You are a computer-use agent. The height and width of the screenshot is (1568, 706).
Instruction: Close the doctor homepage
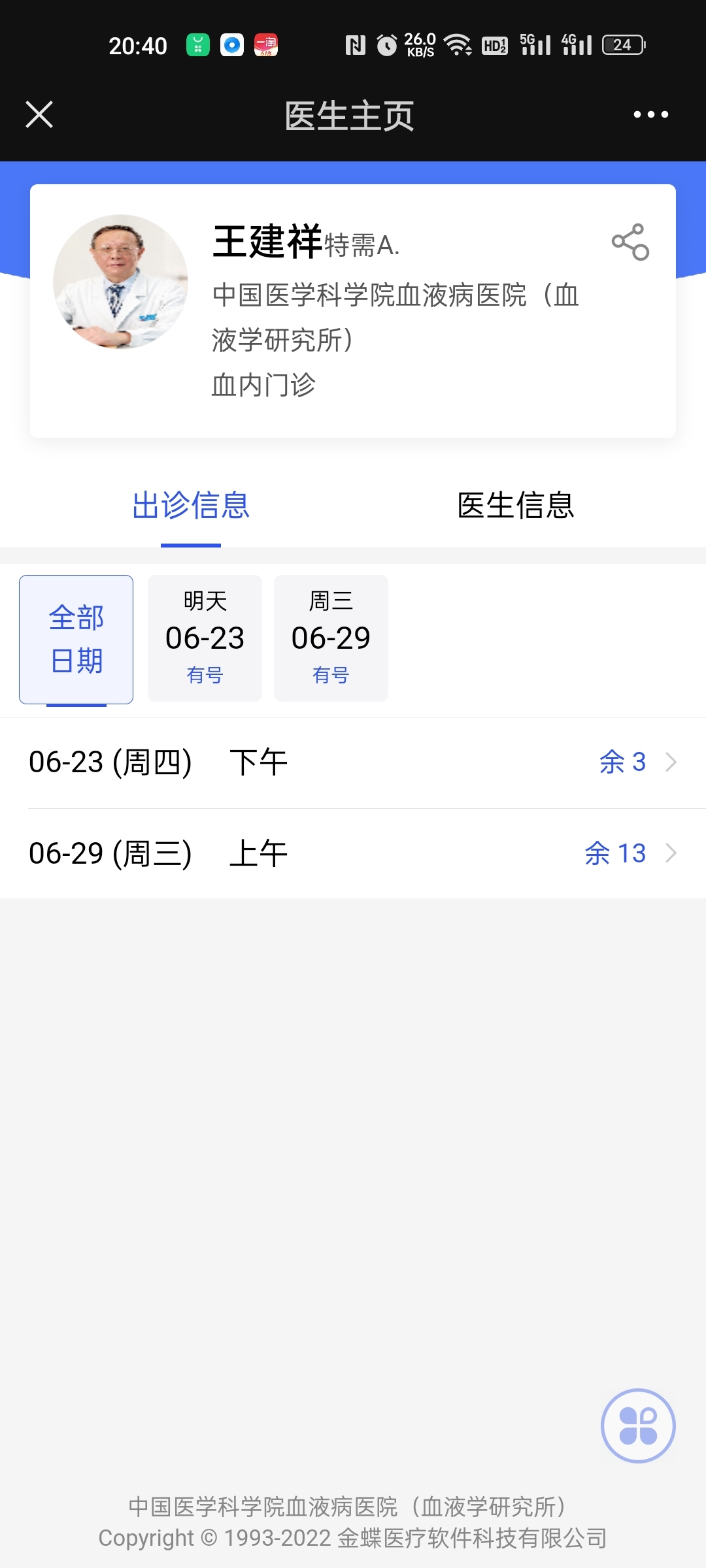(39, 115)
